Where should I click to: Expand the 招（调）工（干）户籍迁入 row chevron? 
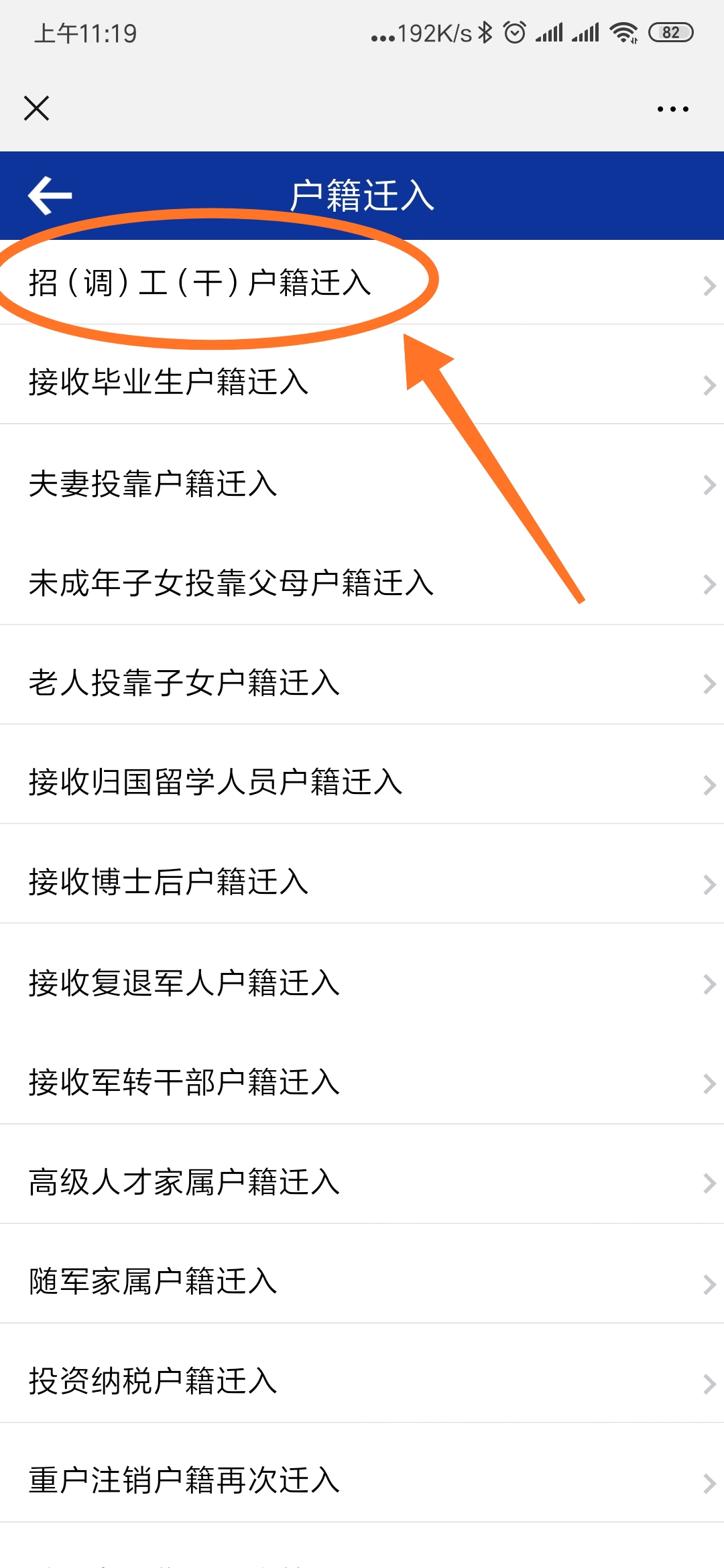click(x=709, y=285)
